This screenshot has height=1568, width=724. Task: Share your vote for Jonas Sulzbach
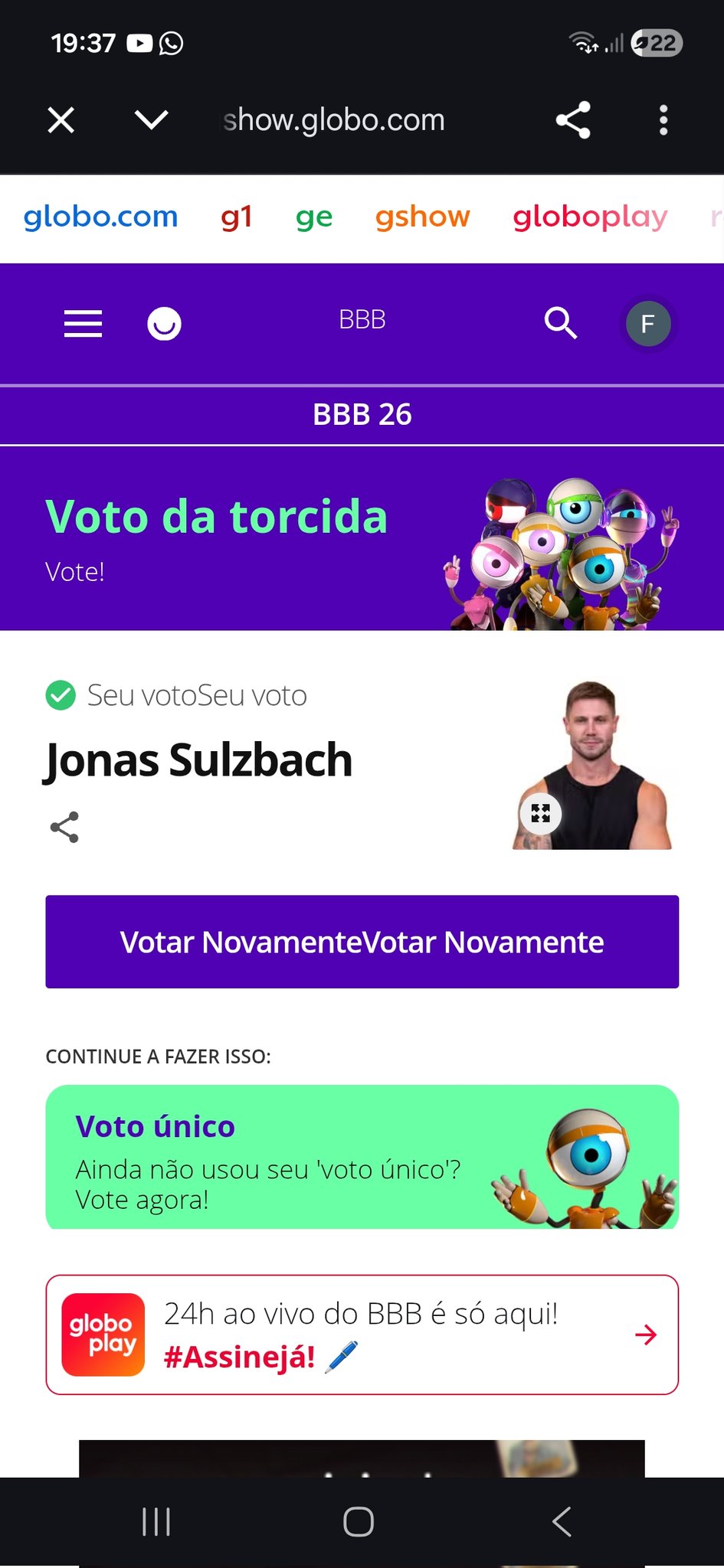[64, 827]
